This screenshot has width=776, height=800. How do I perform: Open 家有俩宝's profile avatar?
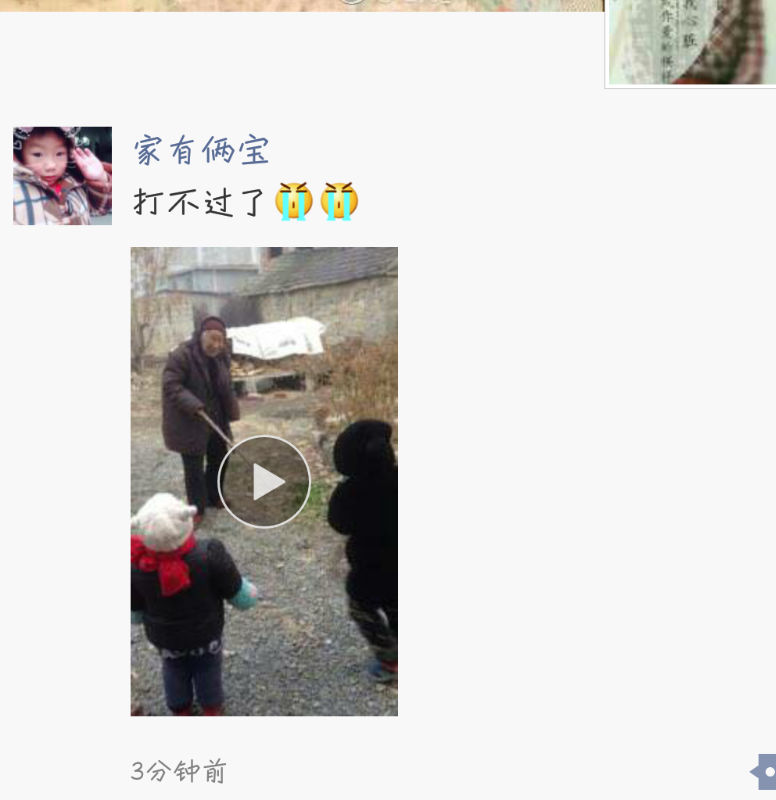[x=62, y=175]
